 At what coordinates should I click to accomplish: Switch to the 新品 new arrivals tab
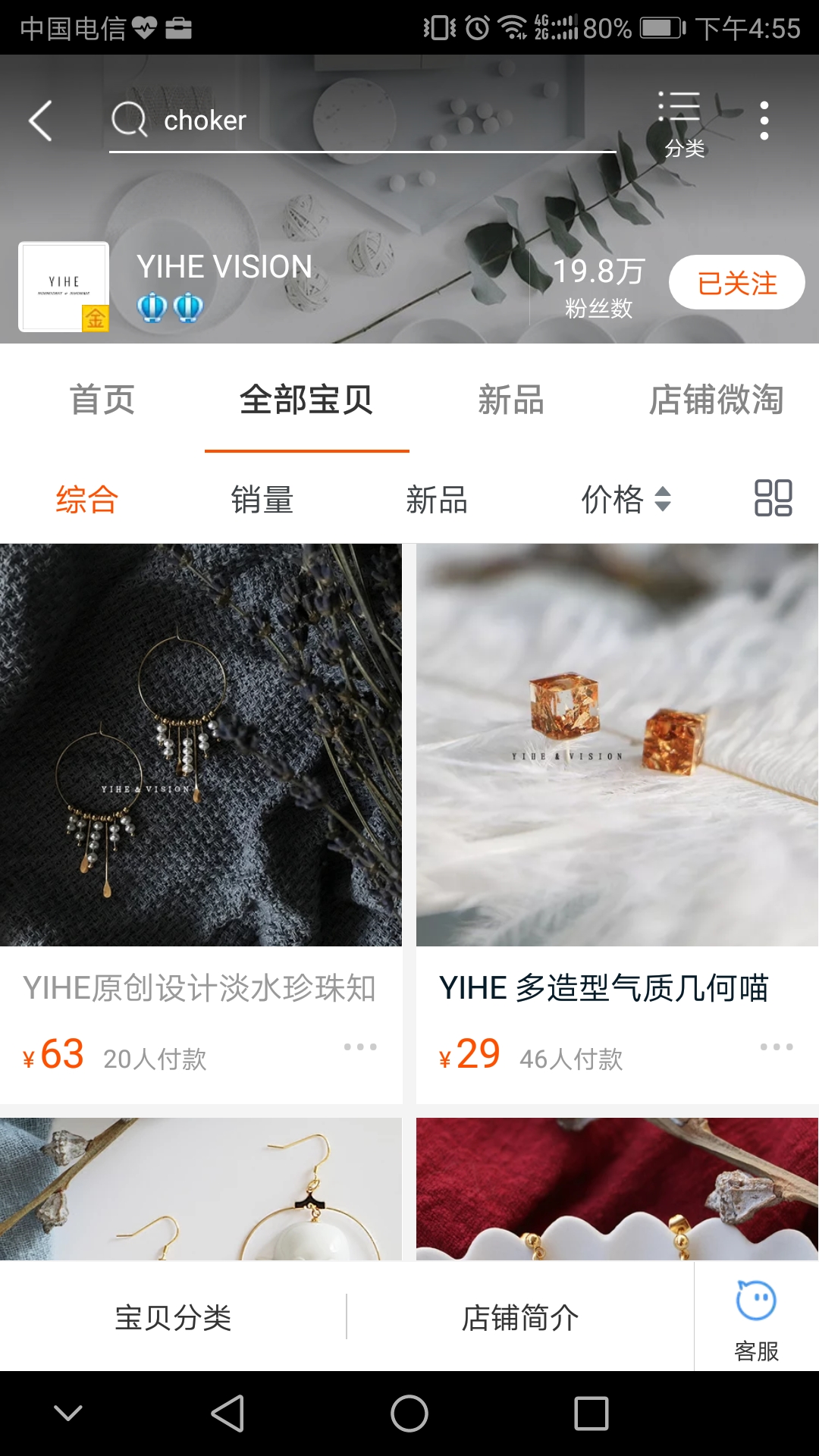tap(512, 400)
